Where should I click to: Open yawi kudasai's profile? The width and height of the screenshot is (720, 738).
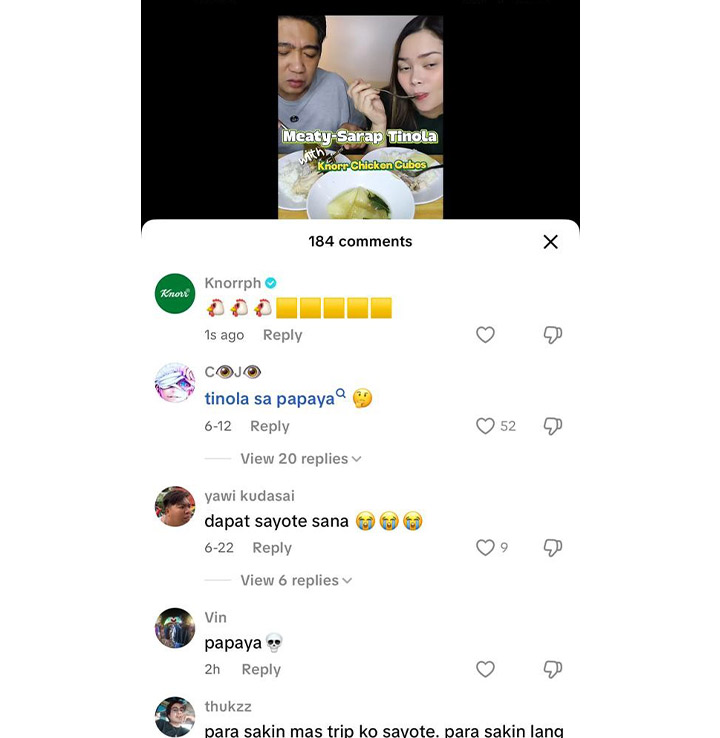tap(175, 506)
